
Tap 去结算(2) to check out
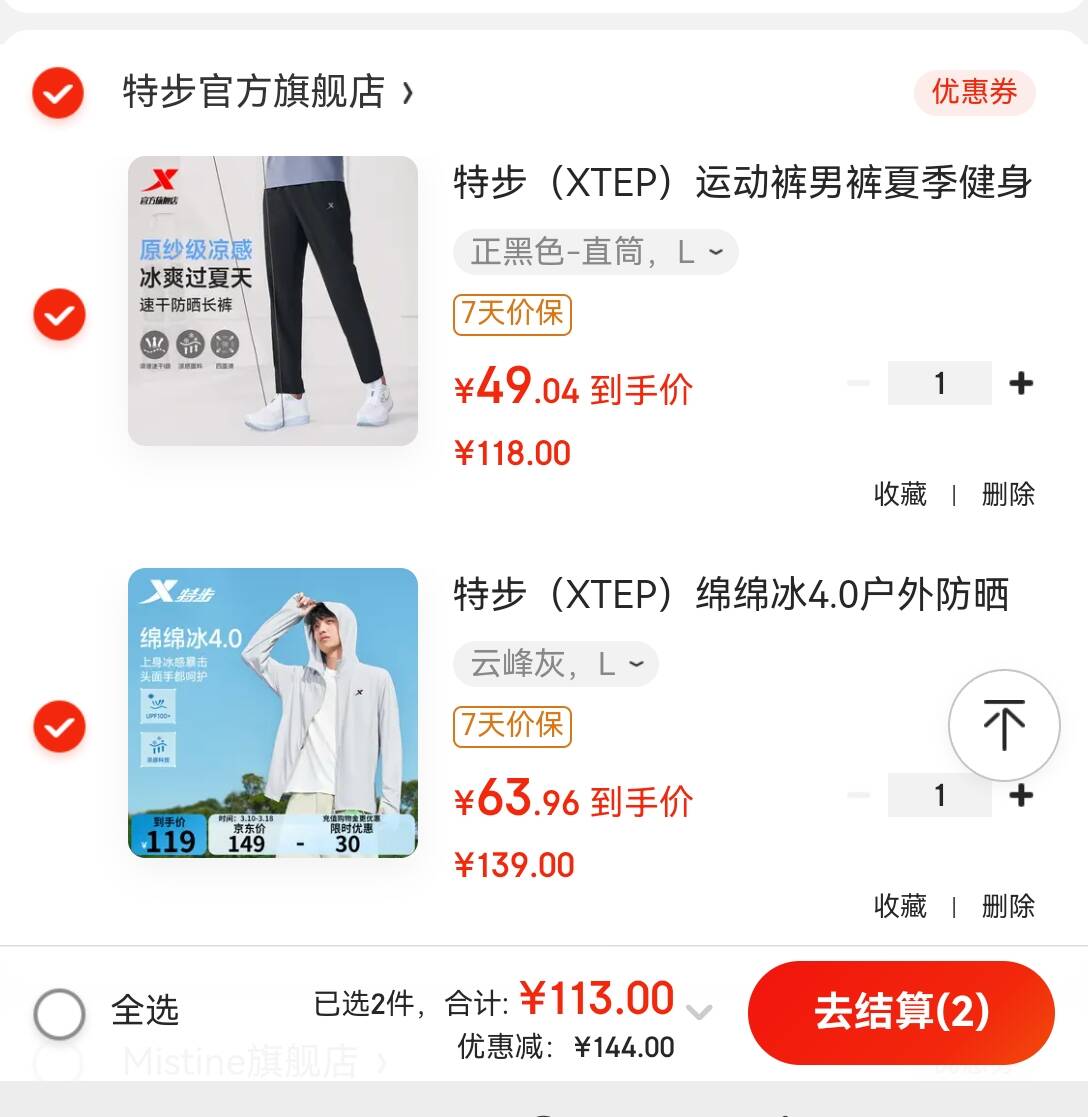901,1012
